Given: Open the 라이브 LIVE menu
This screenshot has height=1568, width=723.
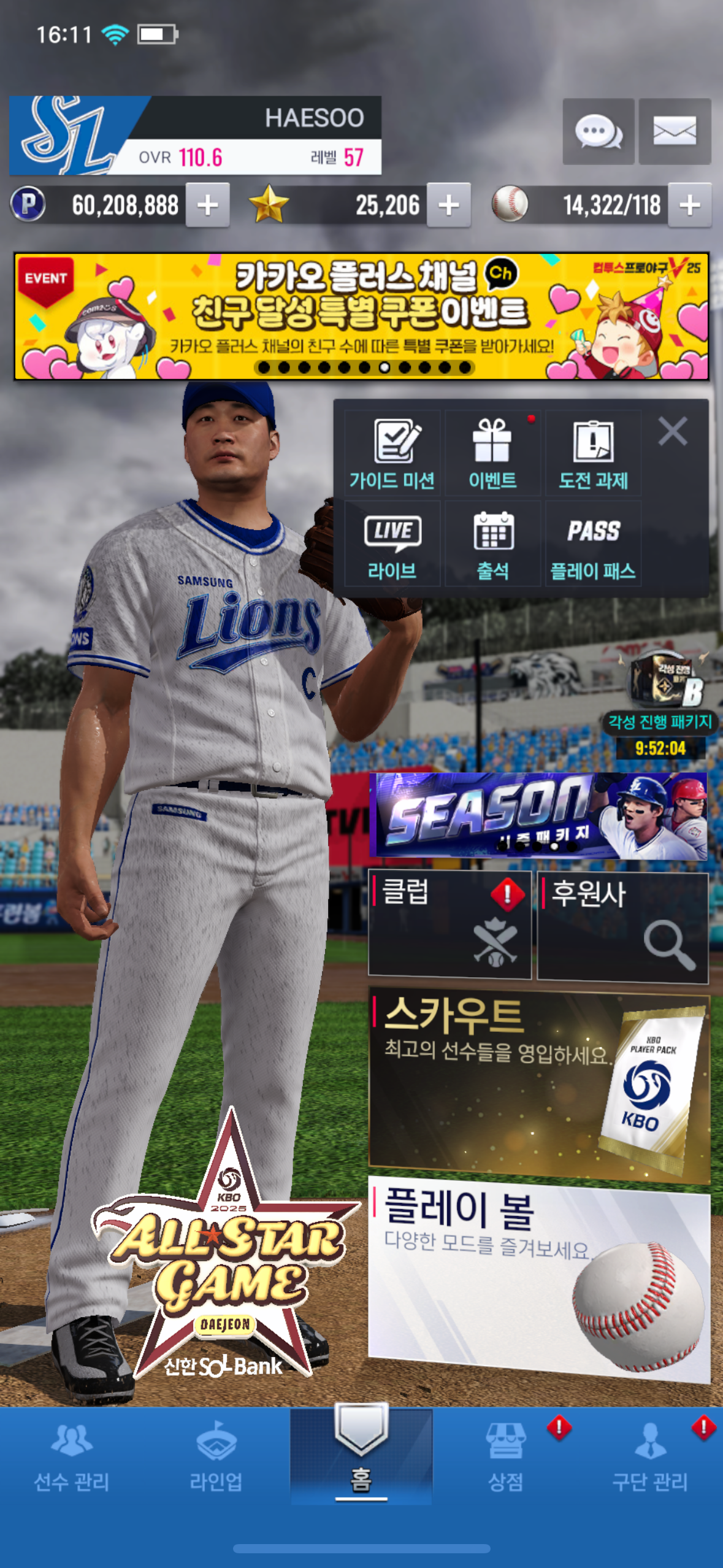Looking at the screenshot, I should tap(392, 544).
